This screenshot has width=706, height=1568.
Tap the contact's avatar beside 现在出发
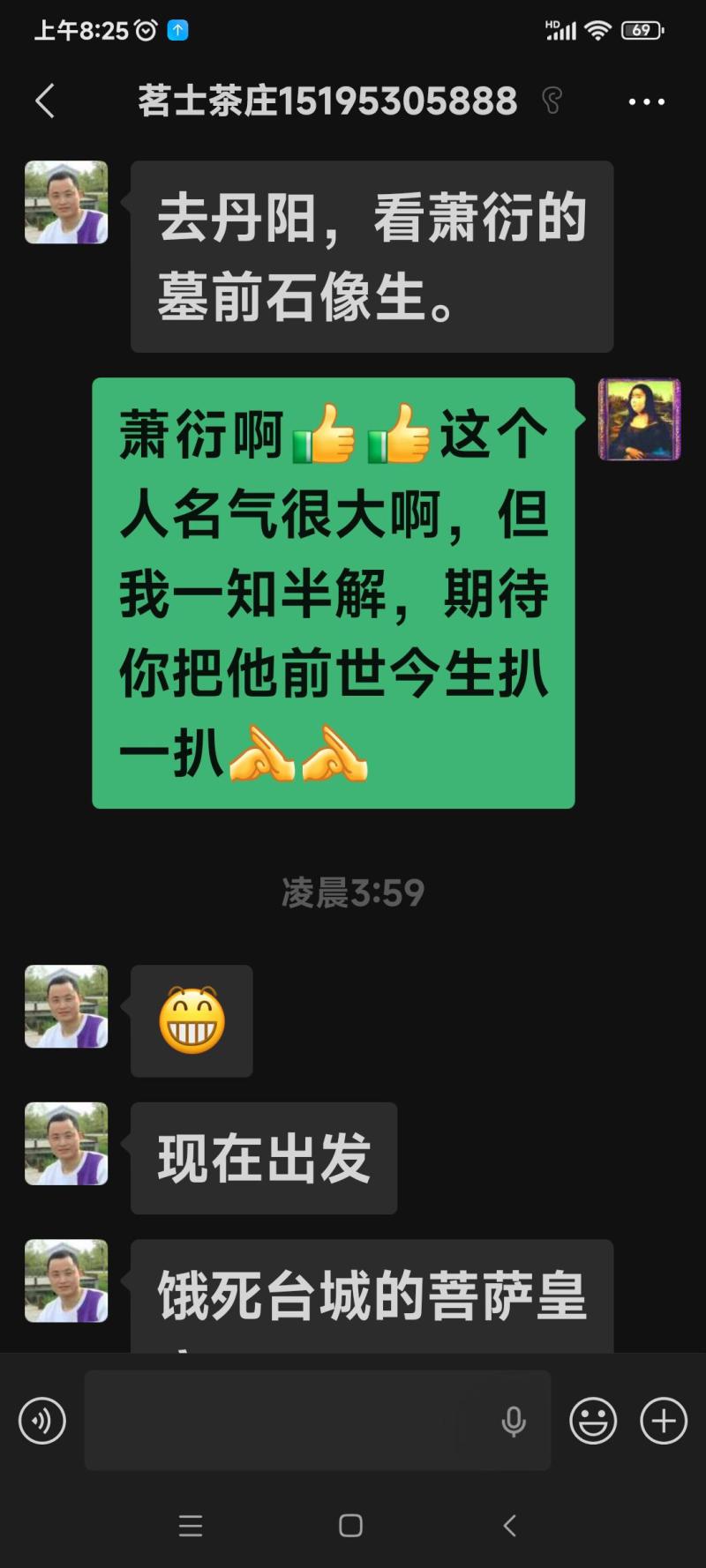click(66, 1144)
